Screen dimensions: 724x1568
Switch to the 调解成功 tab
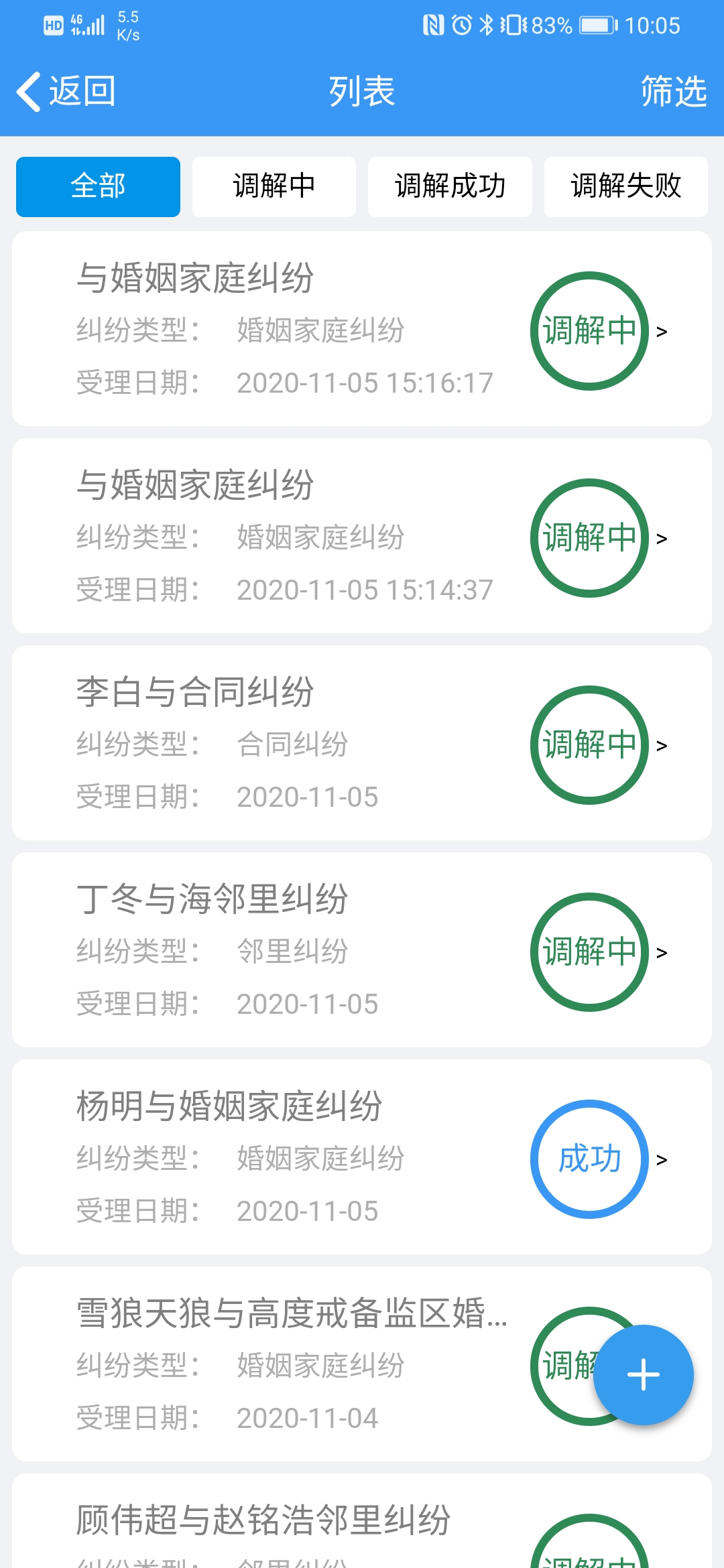click(450, 186)
